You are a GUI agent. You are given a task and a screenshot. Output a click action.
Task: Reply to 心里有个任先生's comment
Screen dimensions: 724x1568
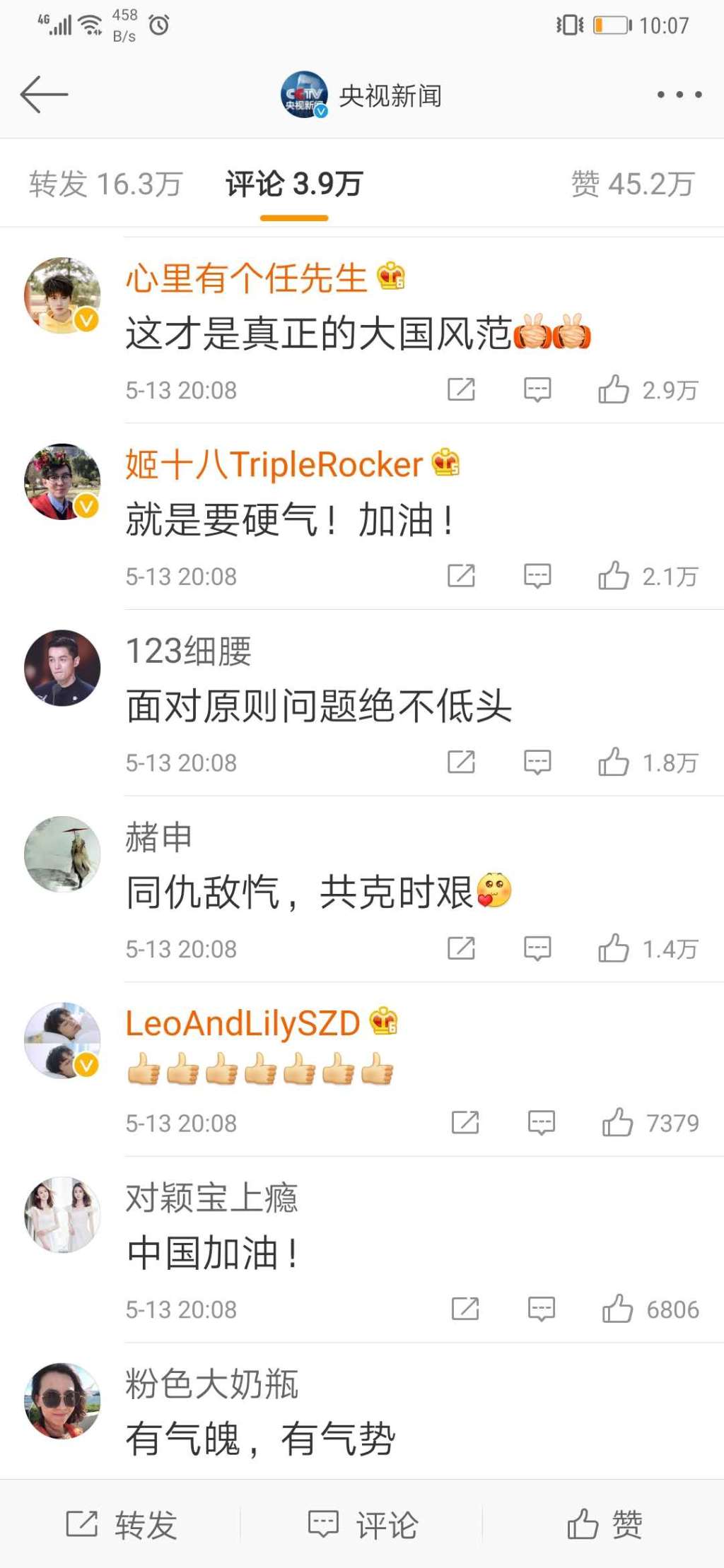pos(537,389)
